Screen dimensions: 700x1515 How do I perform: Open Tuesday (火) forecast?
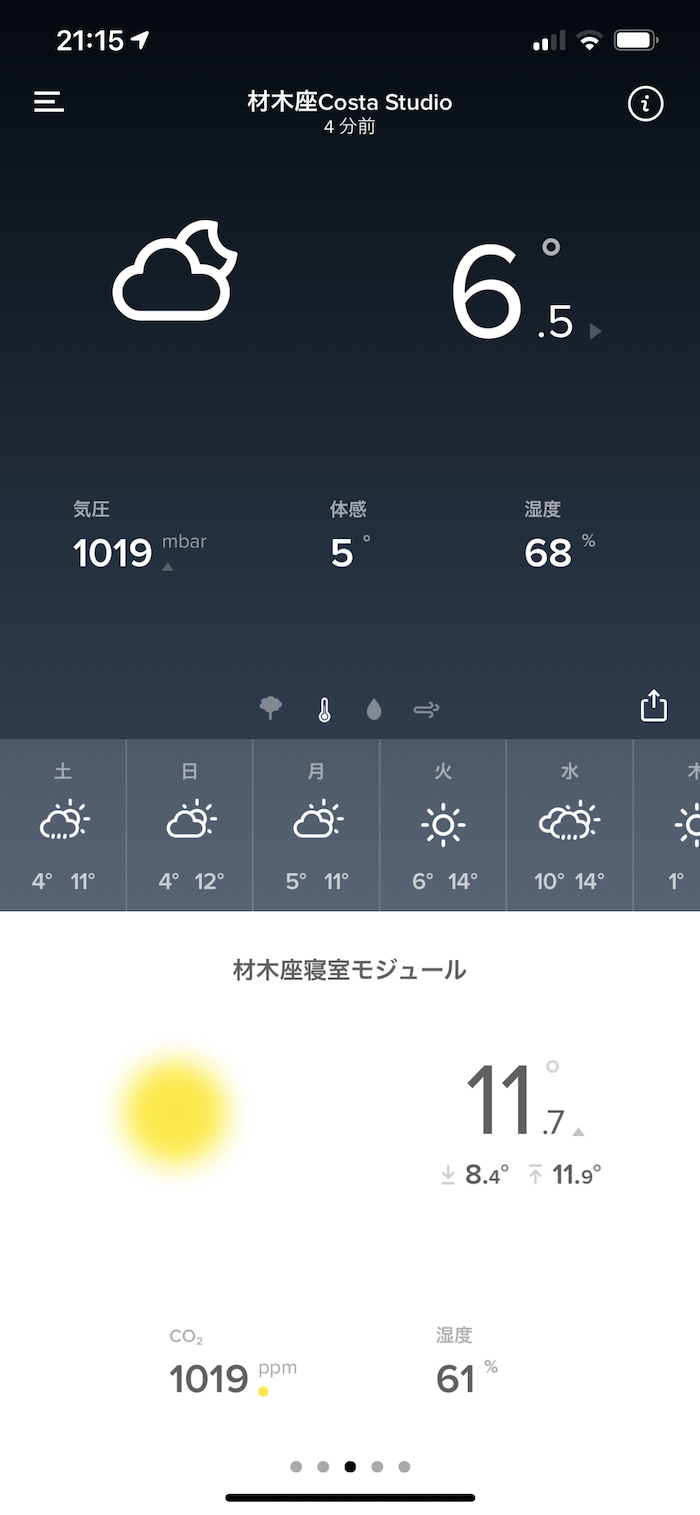pos(443,825)
